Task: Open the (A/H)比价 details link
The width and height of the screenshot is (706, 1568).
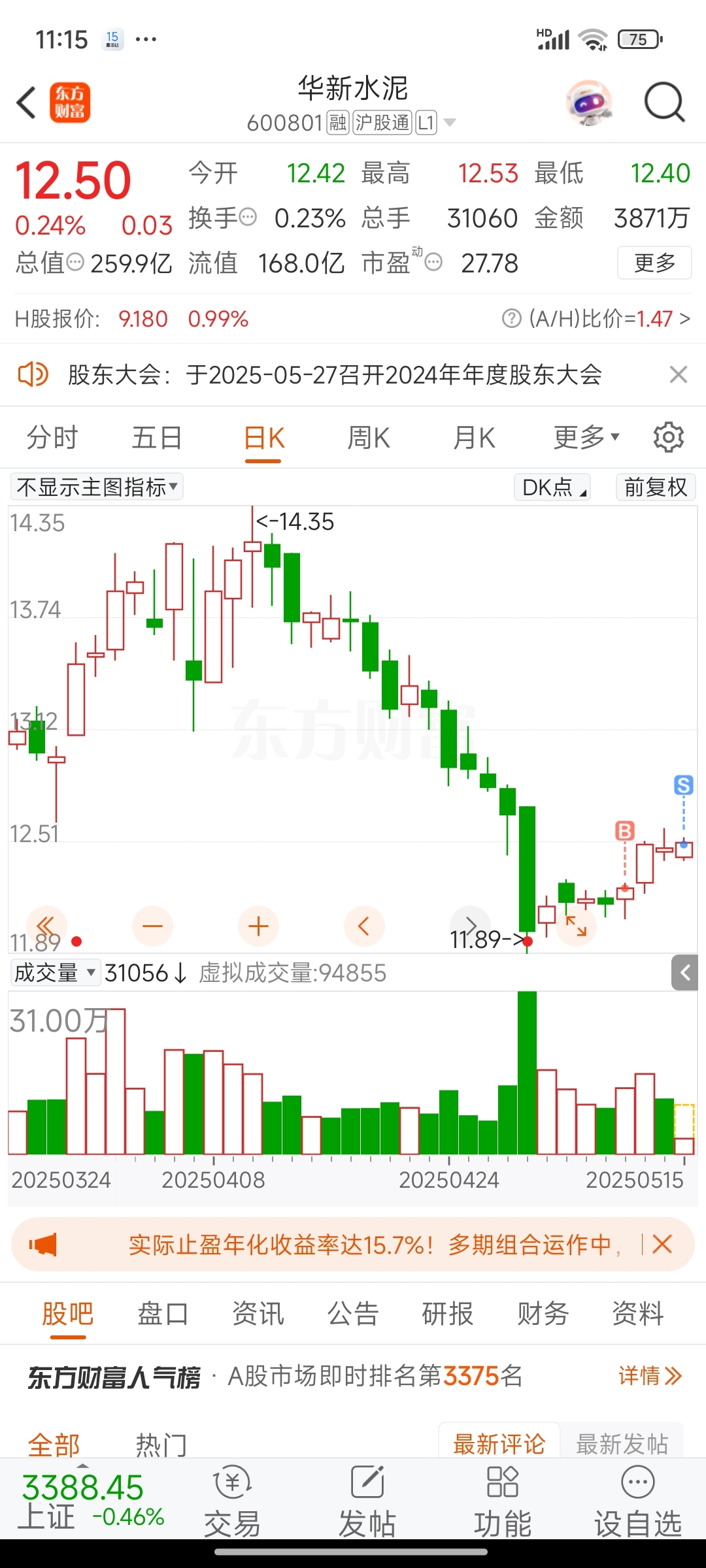Action: coord(596,319)
